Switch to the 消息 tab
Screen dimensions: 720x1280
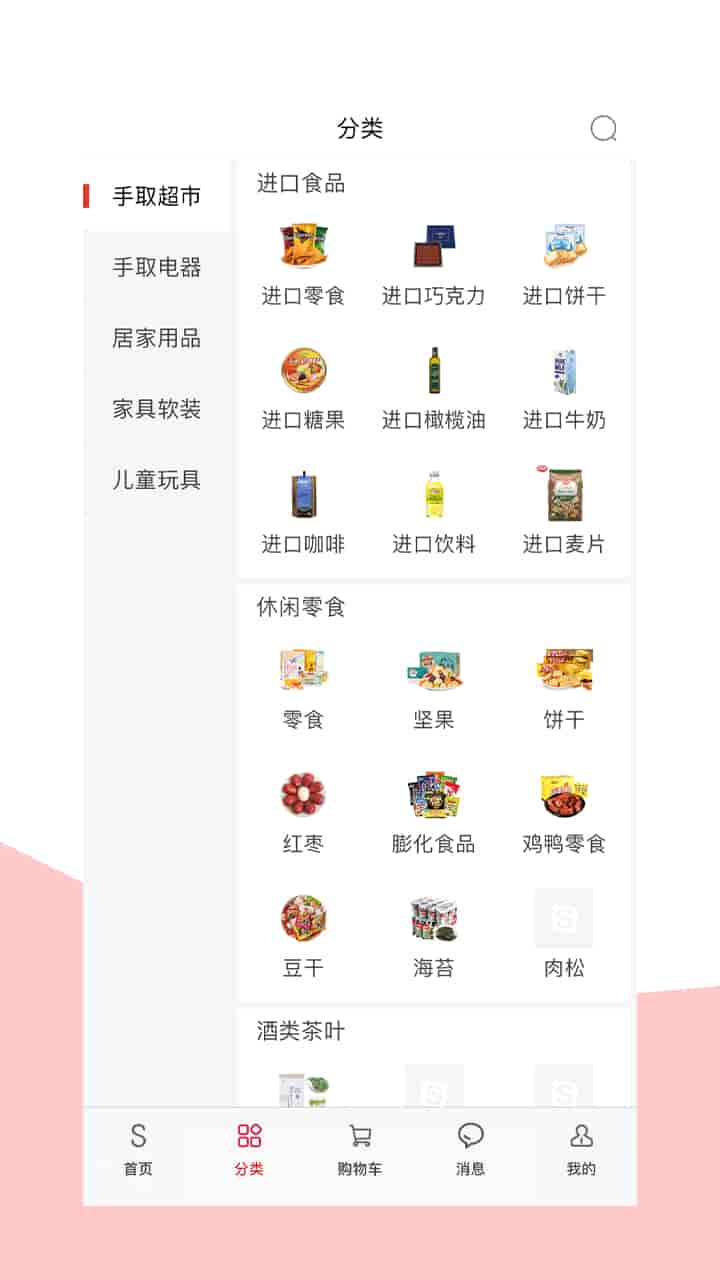tap(471, 1150)
